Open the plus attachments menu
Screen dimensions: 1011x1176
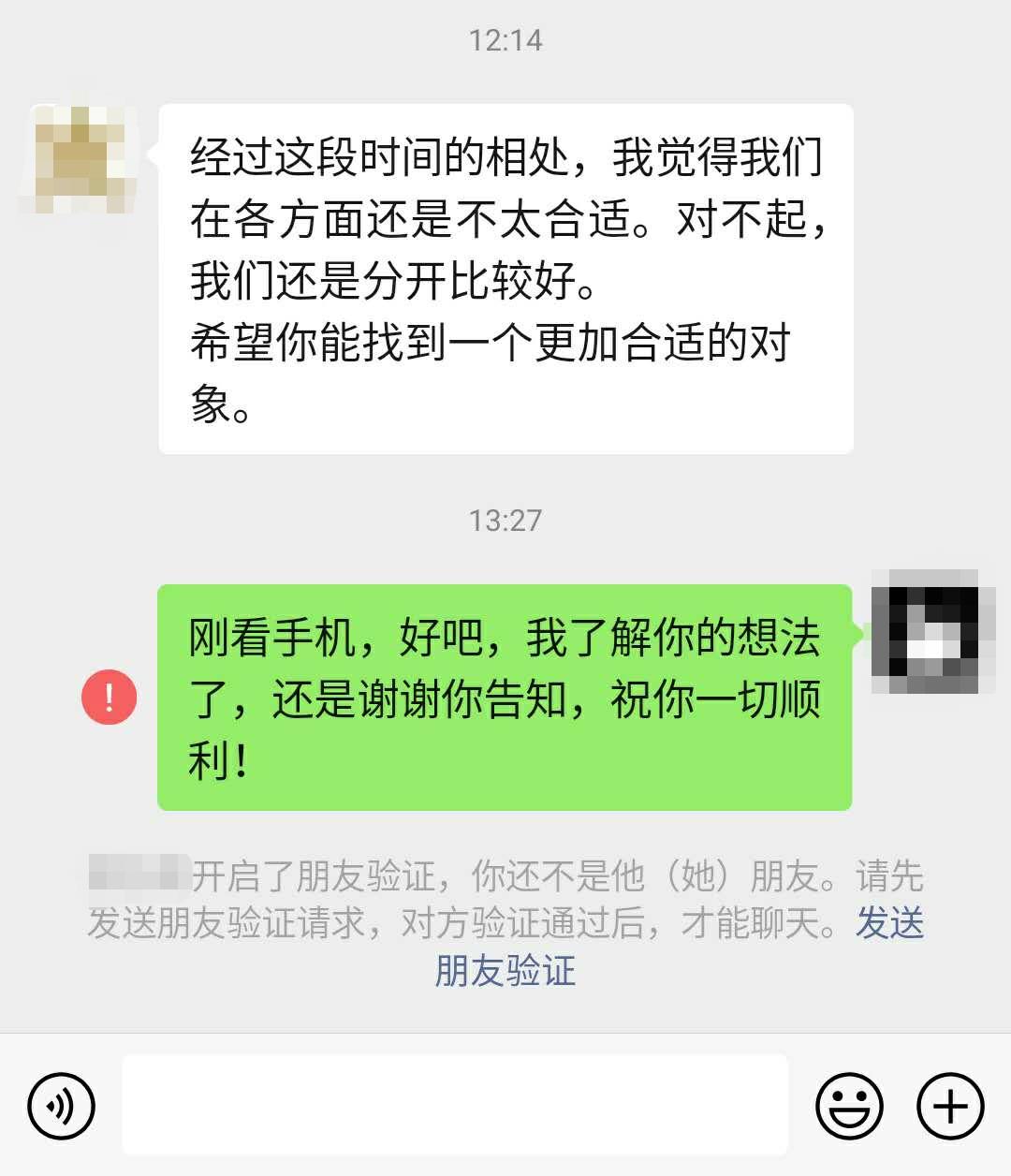pos(950,1106)
